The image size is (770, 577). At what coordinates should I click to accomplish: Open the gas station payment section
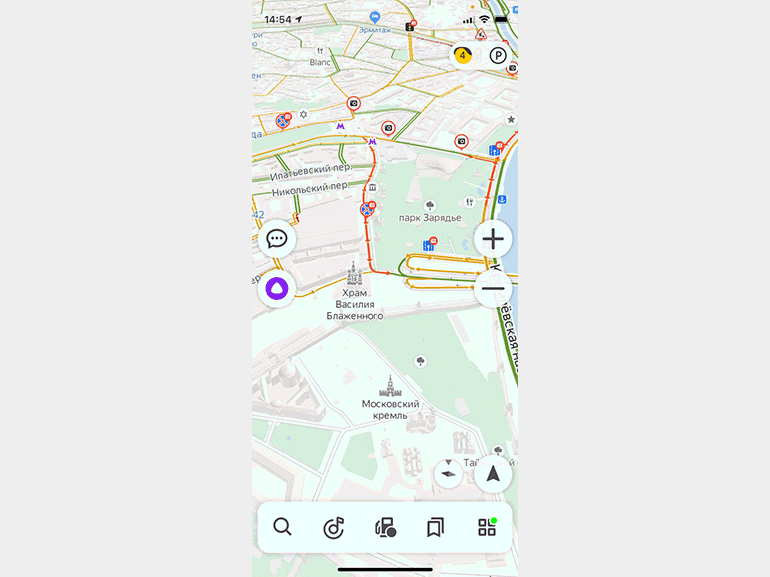385,527
